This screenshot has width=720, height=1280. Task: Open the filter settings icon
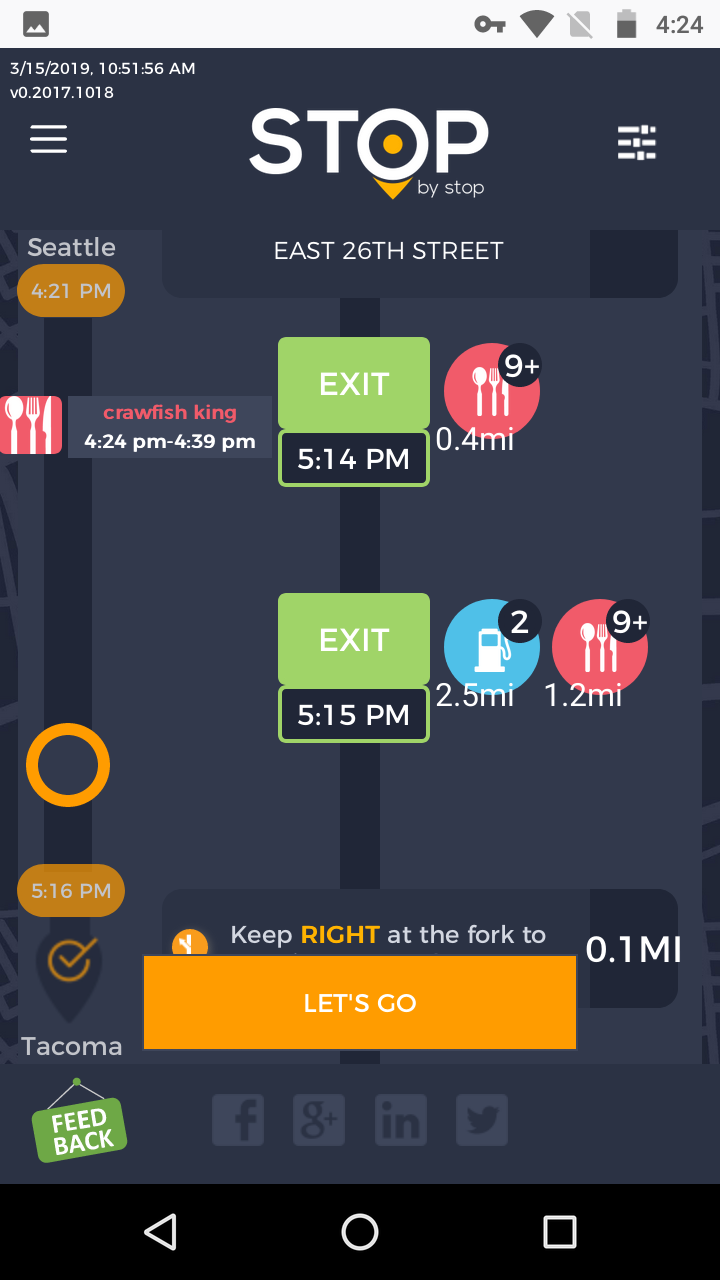636,143
